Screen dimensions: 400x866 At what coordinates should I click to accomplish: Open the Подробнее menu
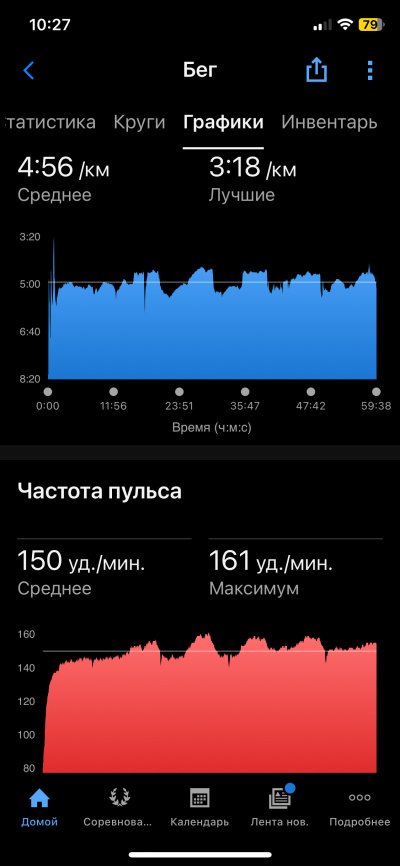[360, 807]
